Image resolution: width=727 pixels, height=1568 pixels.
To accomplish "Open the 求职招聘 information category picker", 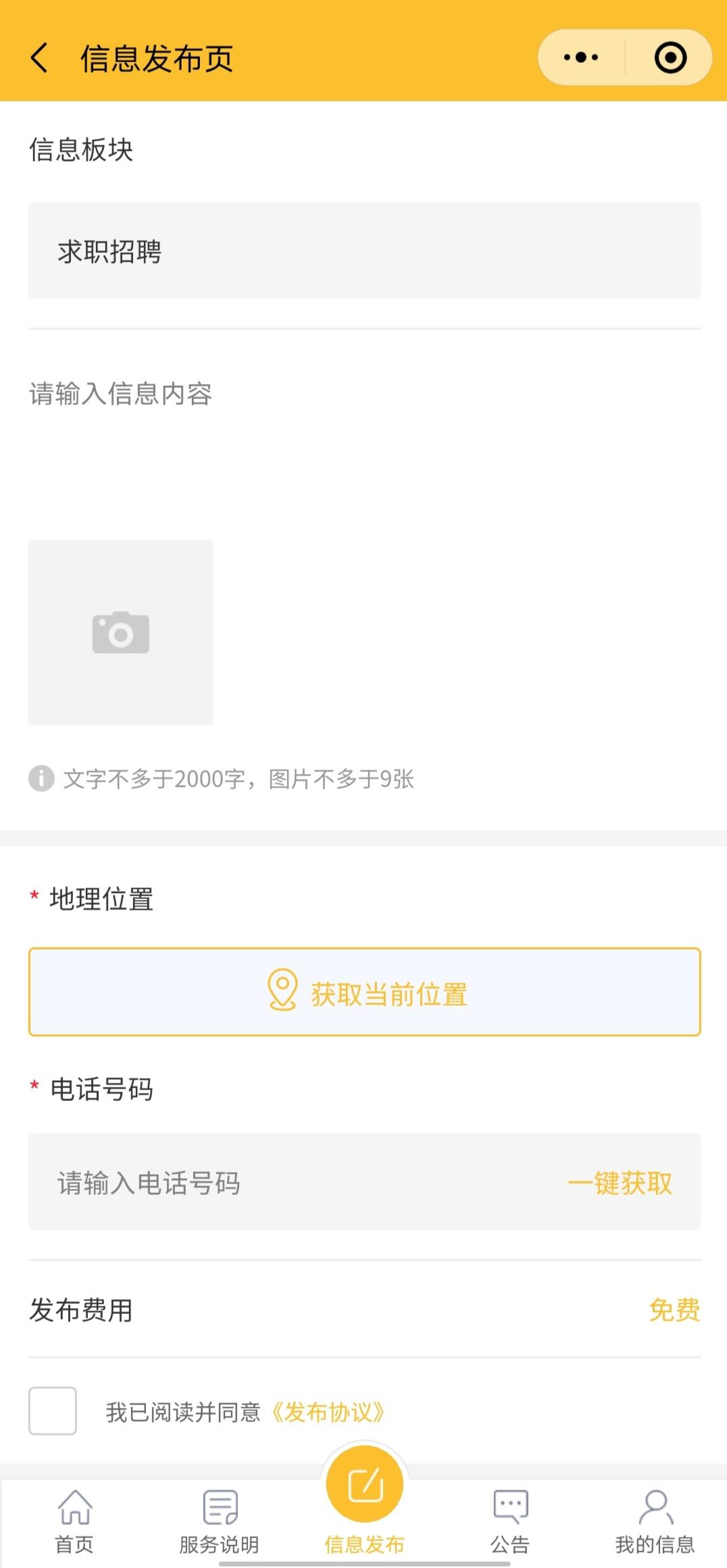I will tap(364, 251).
